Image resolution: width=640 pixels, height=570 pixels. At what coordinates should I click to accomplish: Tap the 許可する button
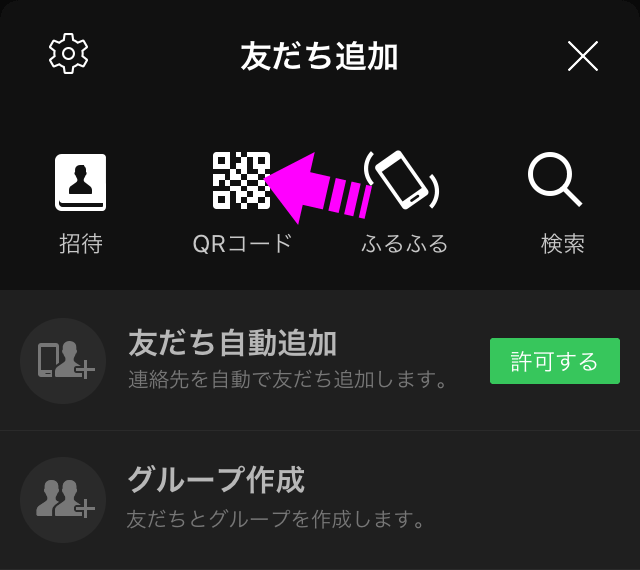(x=554, y=361)
